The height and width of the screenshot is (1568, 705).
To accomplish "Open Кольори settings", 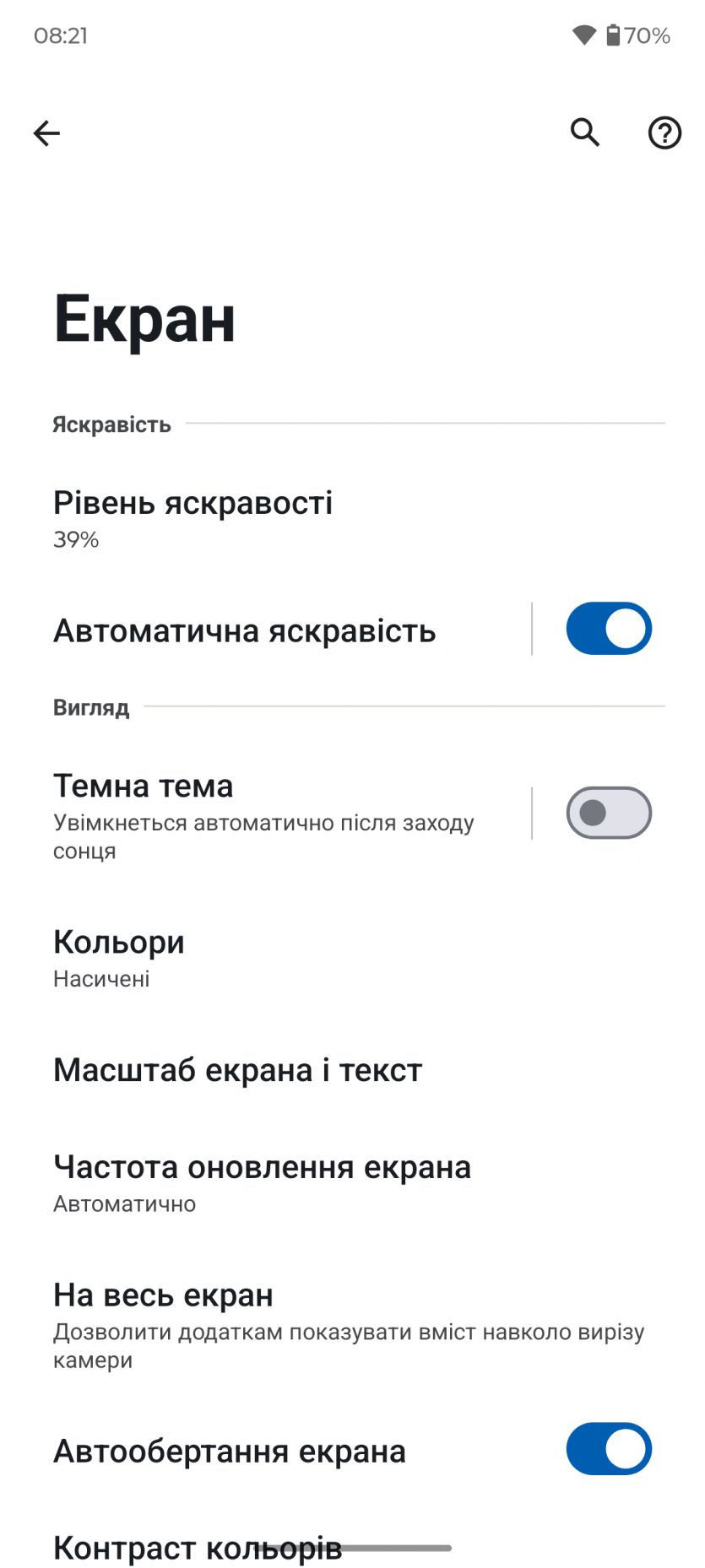I will tap(118, 957).
